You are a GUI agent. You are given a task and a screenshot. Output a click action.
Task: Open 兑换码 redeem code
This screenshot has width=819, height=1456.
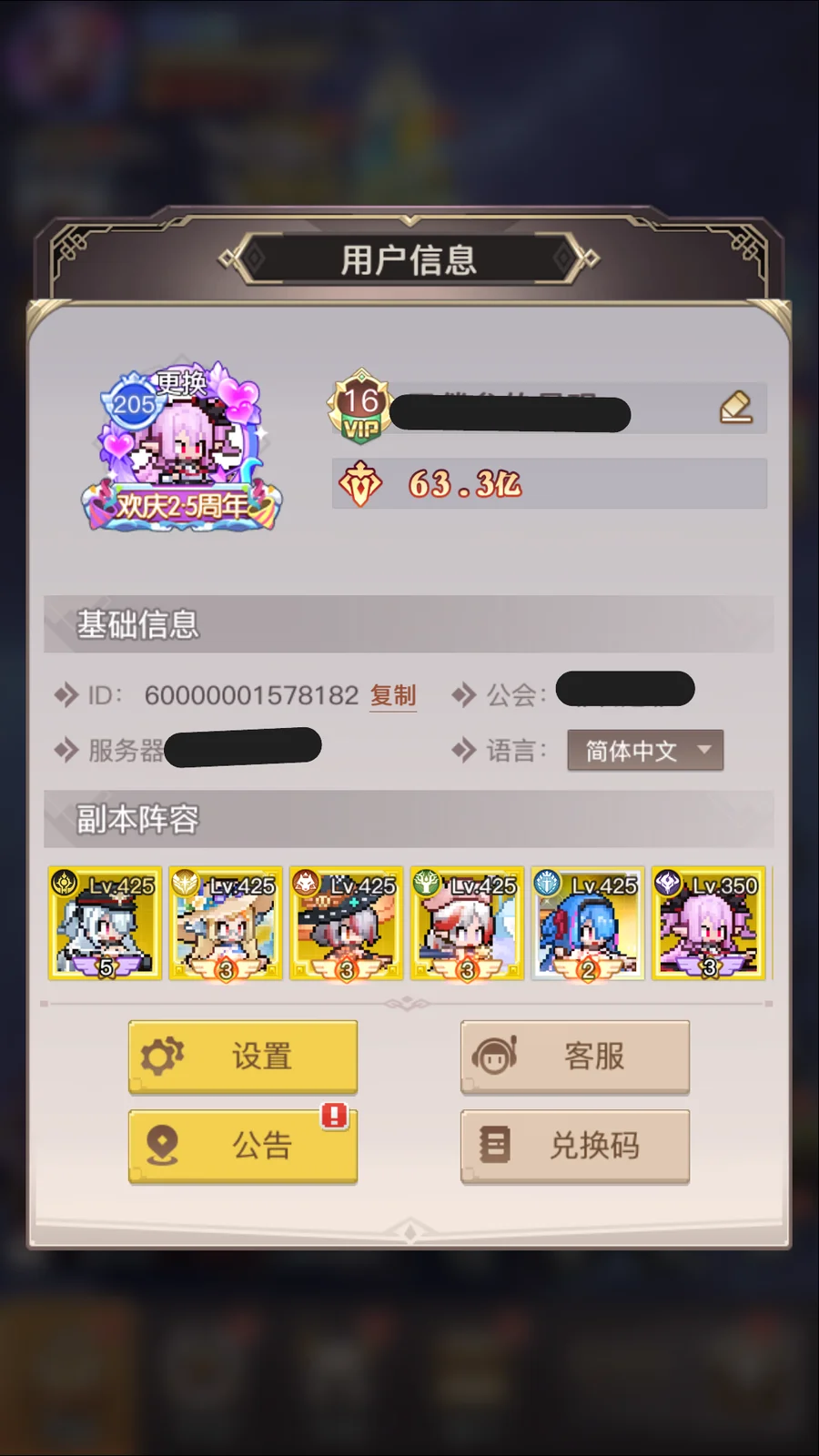575,1145
